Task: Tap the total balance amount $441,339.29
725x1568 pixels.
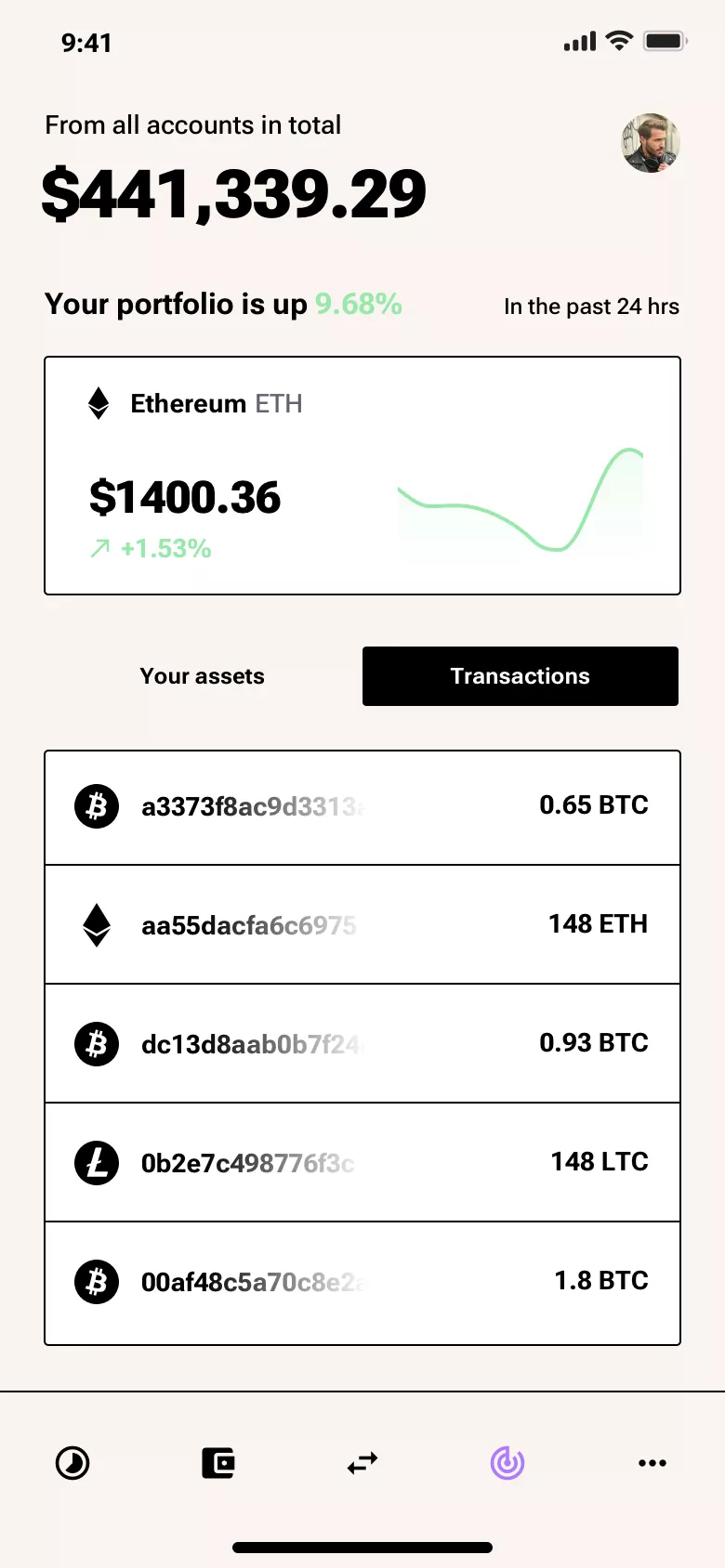Action: pos(234,192)
